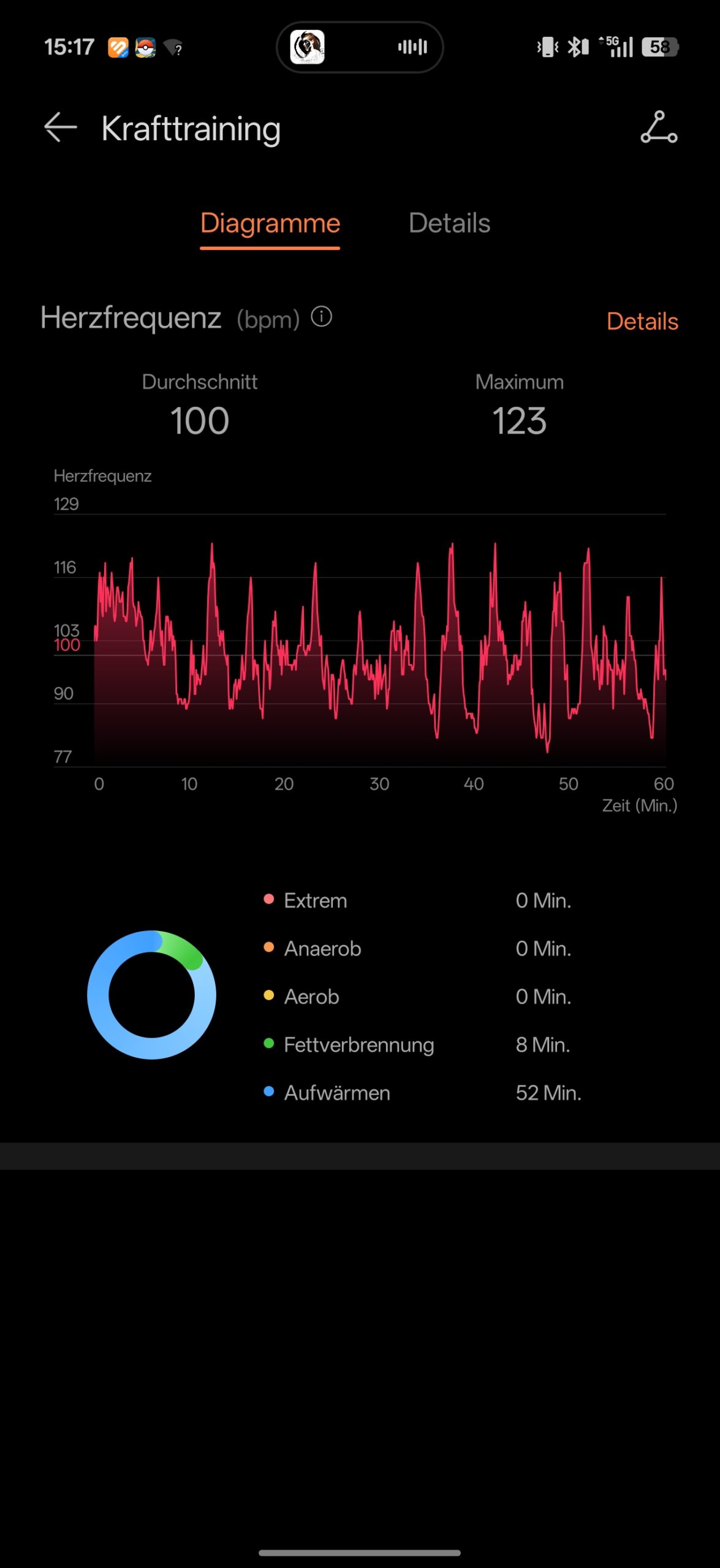Go back from Krafttraining screen
Screen dimensions: 720x1568
pos(61,128)
